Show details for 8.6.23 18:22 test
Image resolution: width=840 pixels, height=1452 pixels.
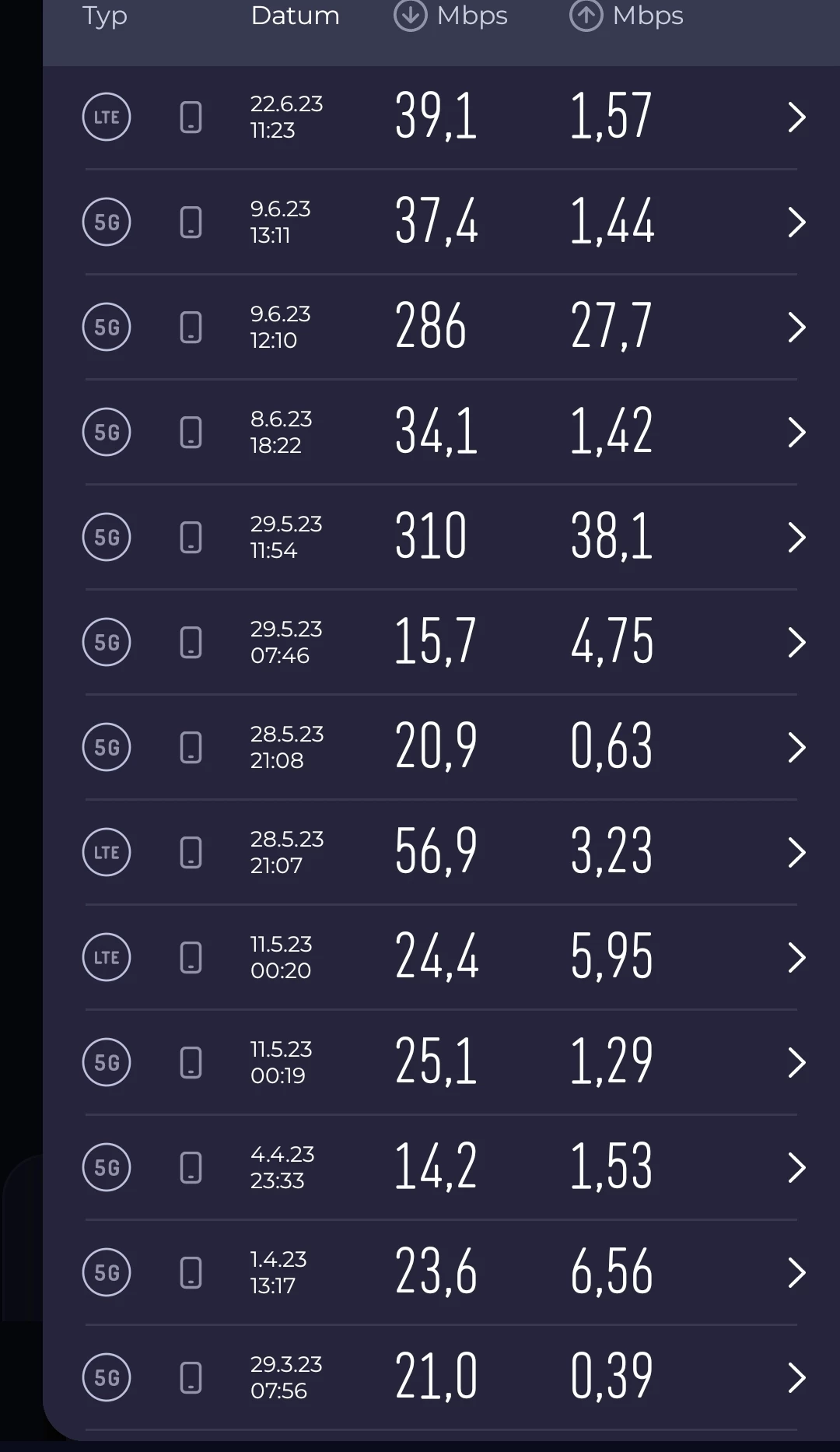[440, 433]
